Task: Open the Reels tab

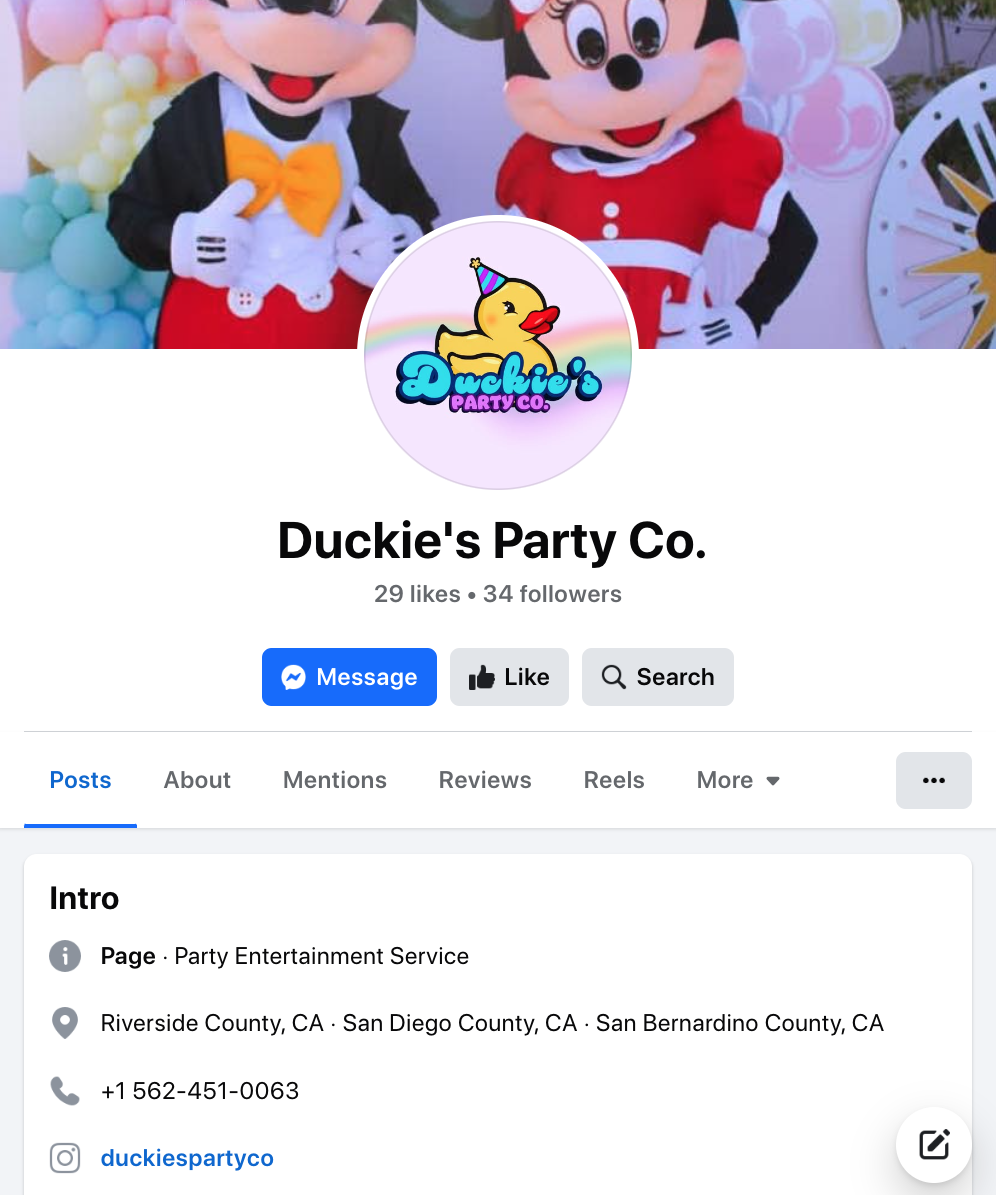Action: click(x=614, y=780)
